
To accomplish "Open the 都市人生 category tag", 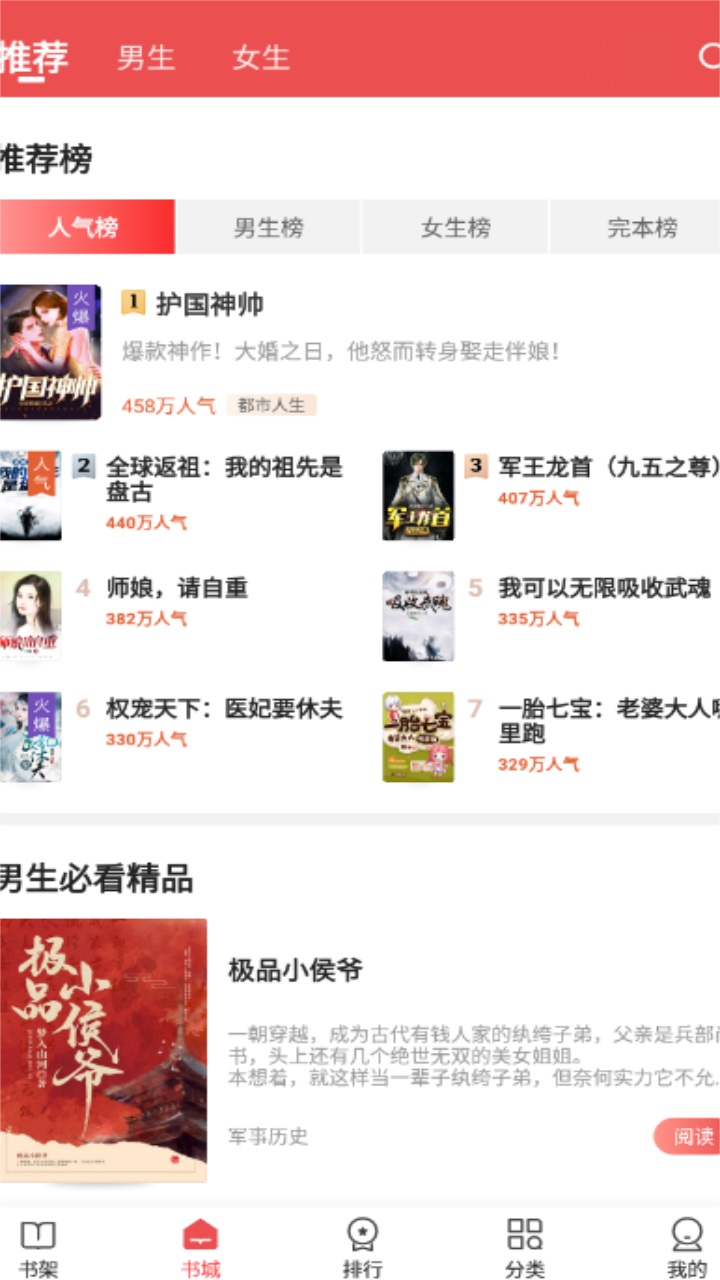I will (274, 404).
